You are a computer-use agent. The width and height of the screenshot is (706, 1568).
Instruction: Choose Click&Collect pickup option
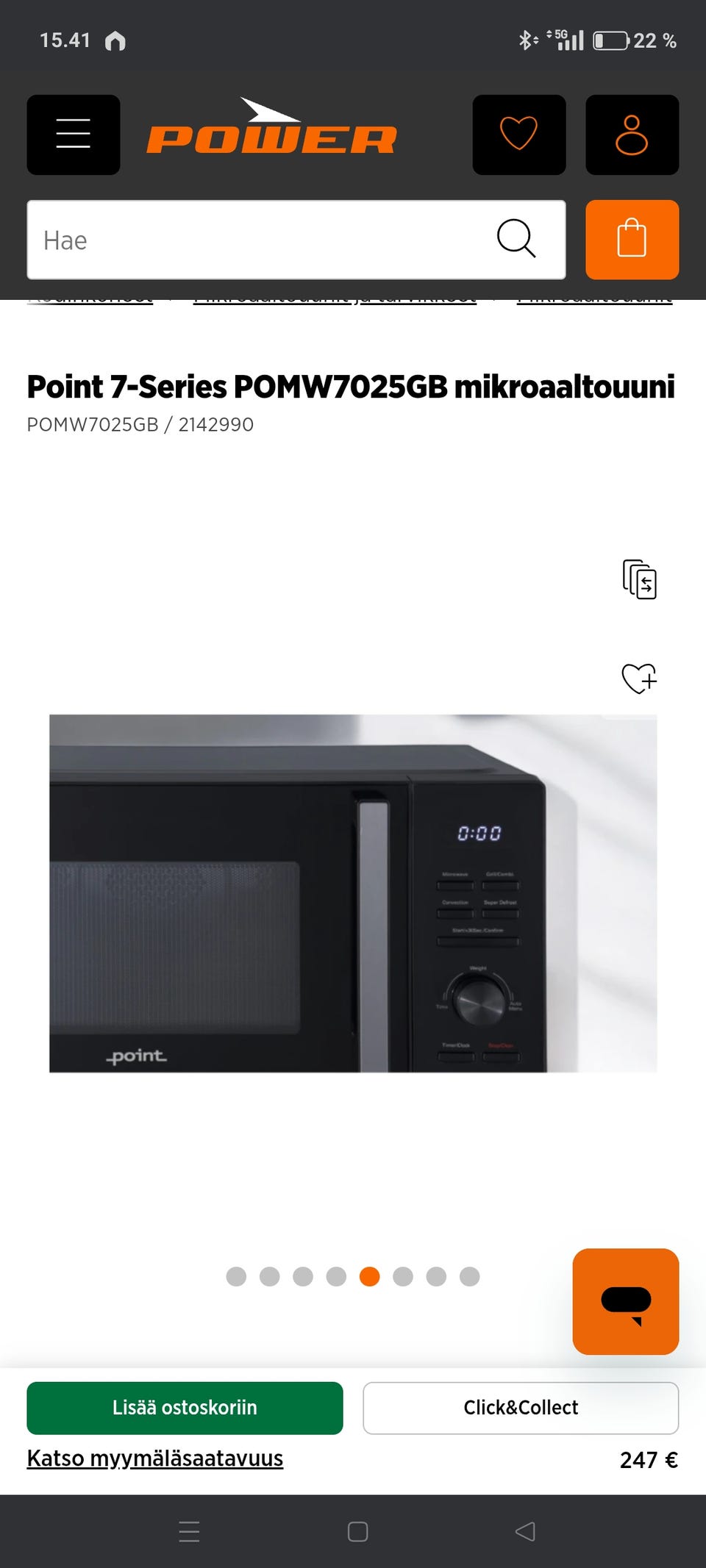click(521, 1408)
